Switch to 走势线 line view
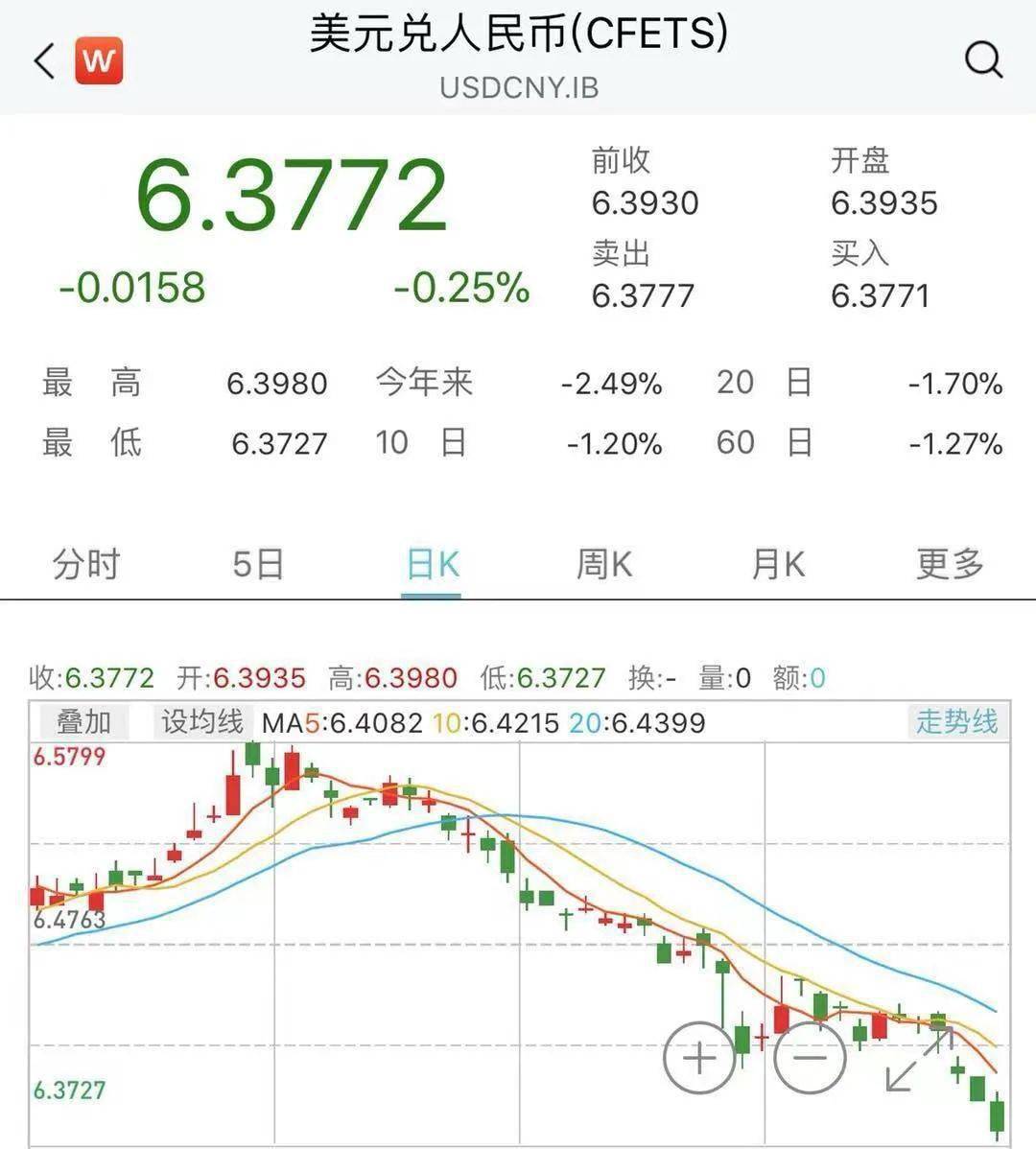 (x=956, y=721)
